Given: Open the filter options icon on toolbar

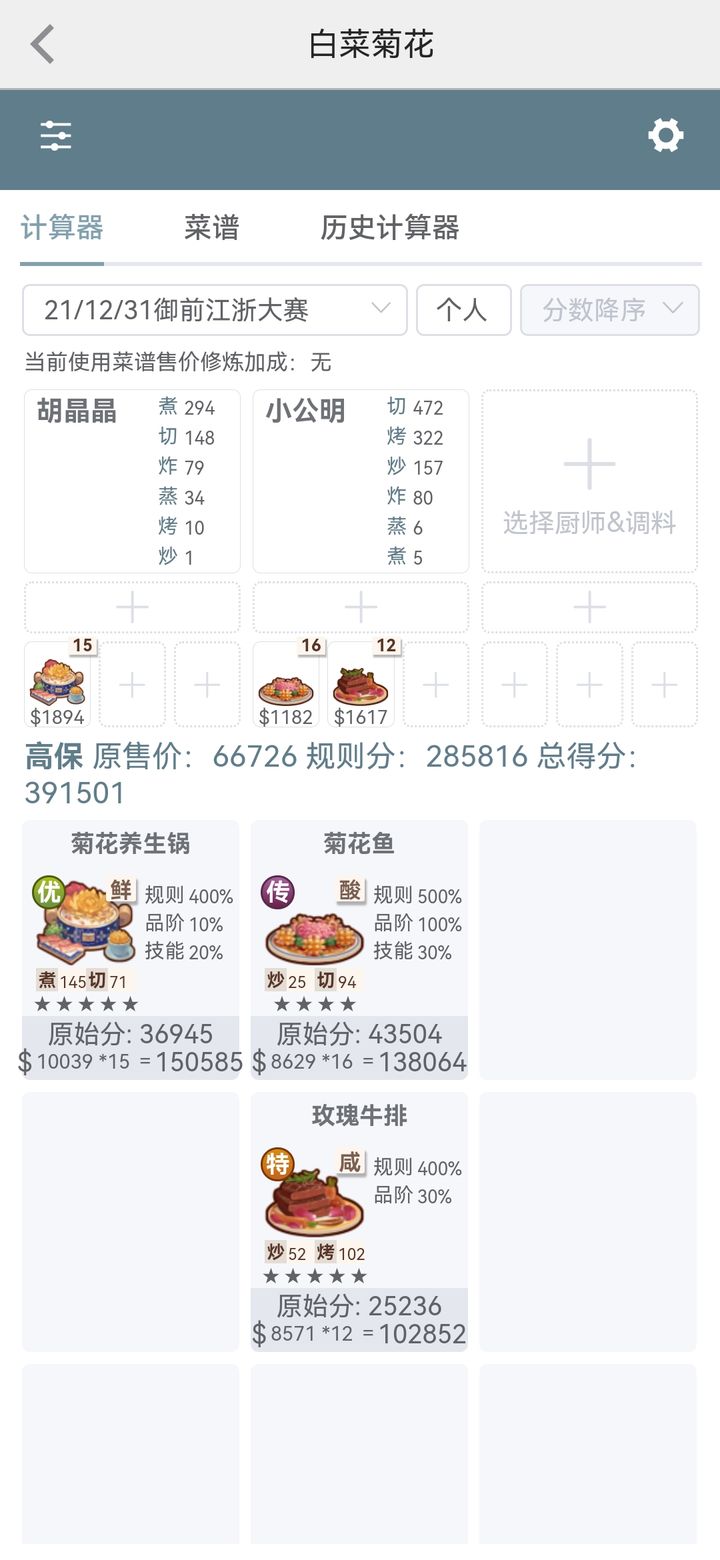Looking at the screenshot, I should (57, 134).
